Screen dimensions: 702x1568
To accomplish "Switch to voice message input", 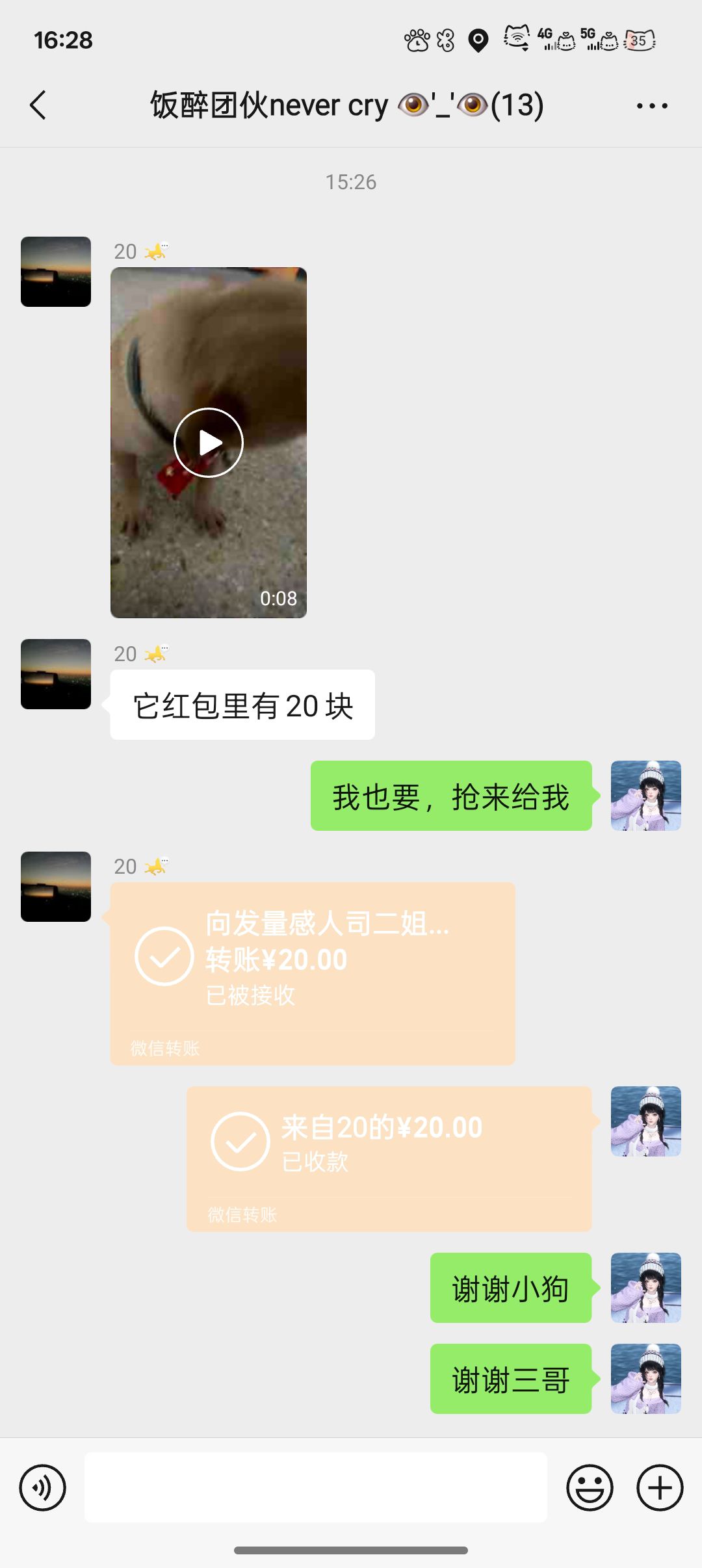I will [43, 1487].
